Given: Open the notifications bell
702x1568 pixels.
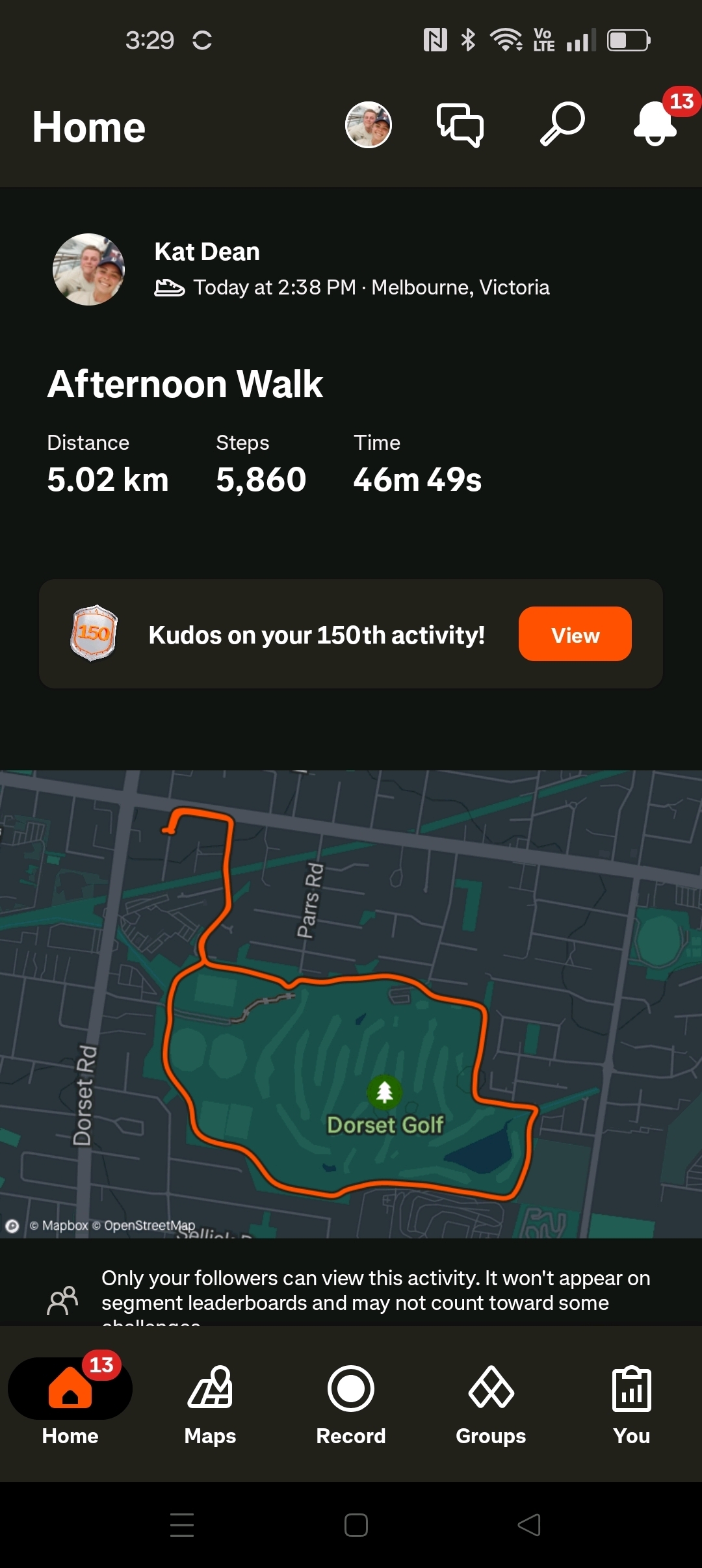Looking at the screenshot, I should pos(655,124).
